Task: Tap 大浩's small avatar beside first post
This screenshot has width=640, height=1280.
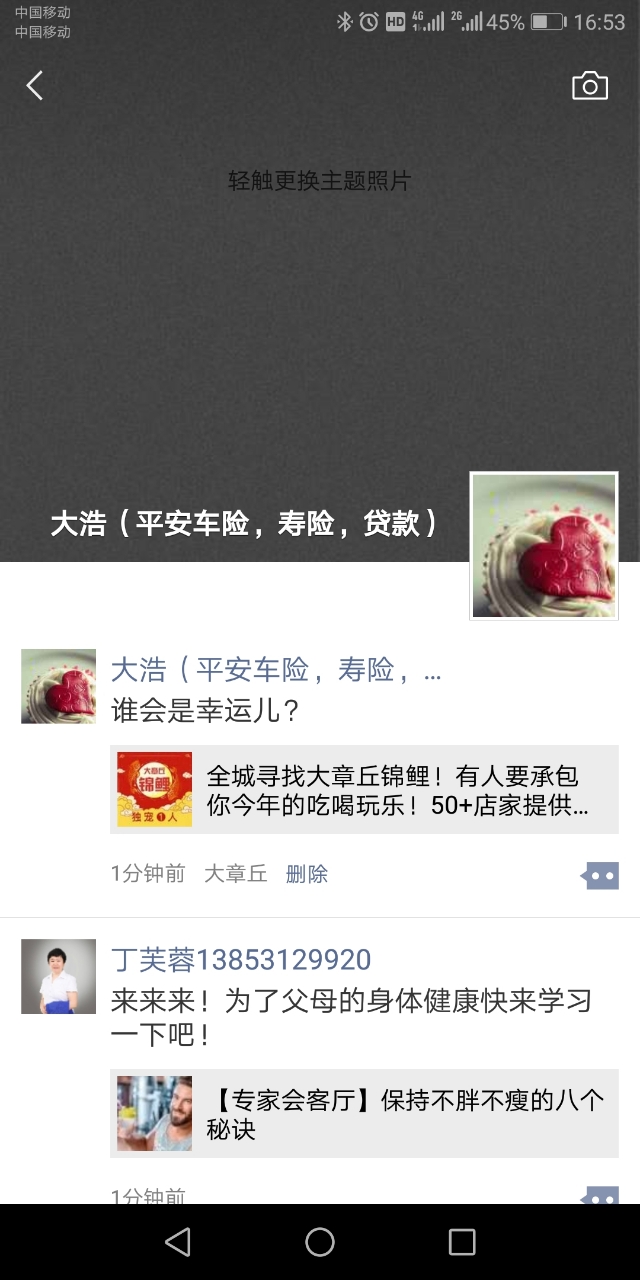Action: tap(58, 686)
